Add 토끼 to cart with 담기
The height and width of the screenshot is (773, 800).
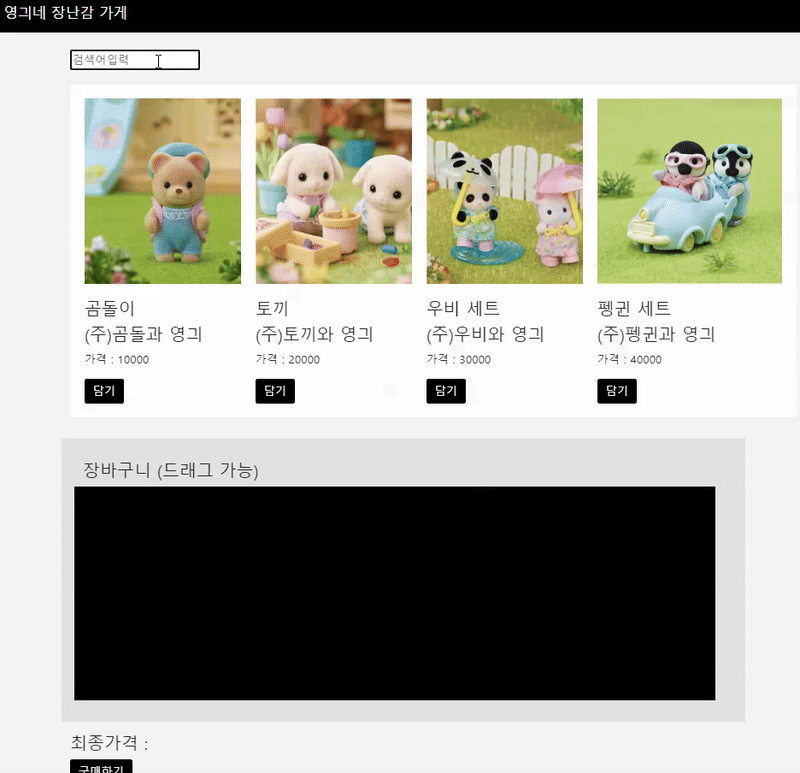[275, 391]
